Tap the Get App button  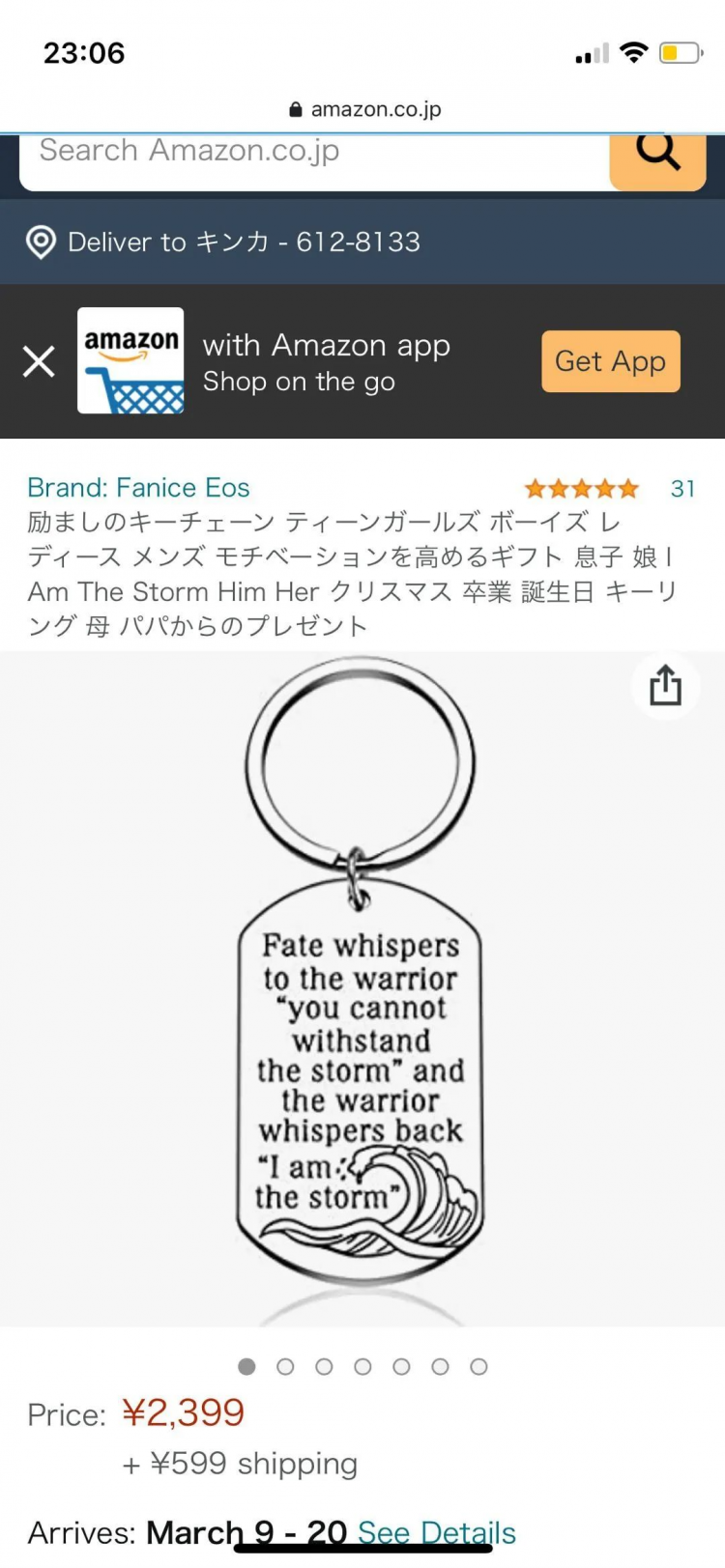(x=610, y=361)
